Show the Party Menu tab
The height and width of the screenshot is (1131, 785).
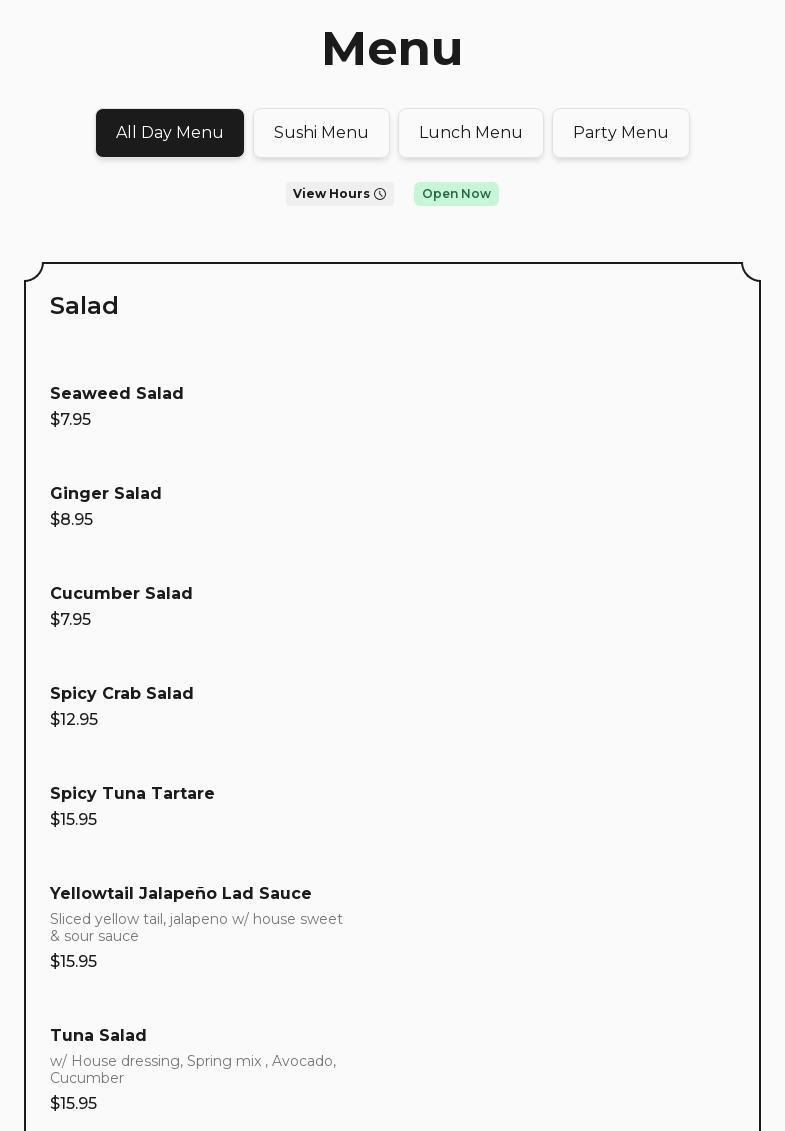tap(620, 133)
